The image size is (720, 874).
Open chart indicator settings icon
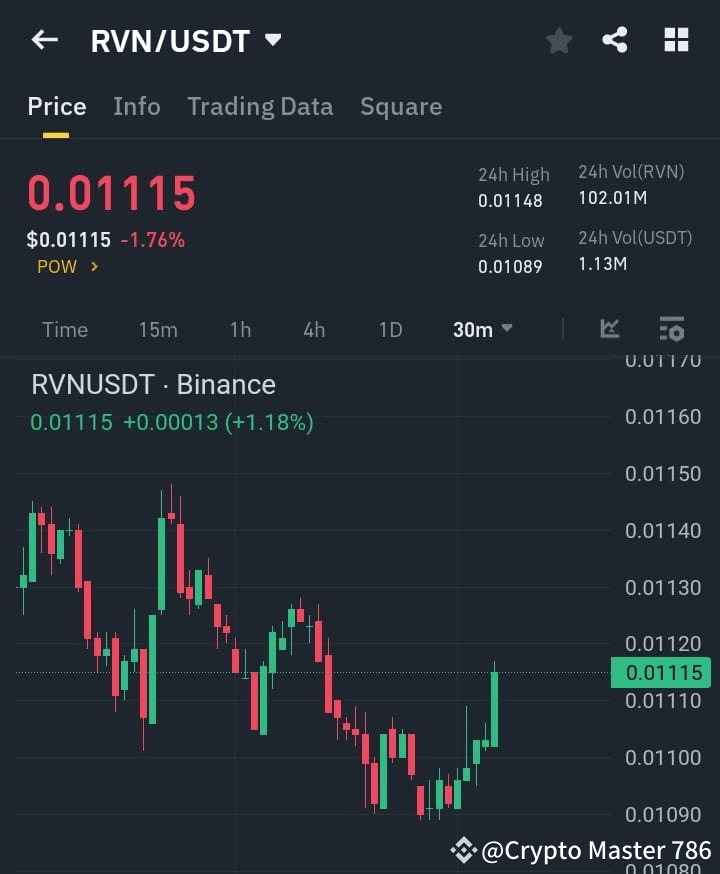(x=610, y=329)
